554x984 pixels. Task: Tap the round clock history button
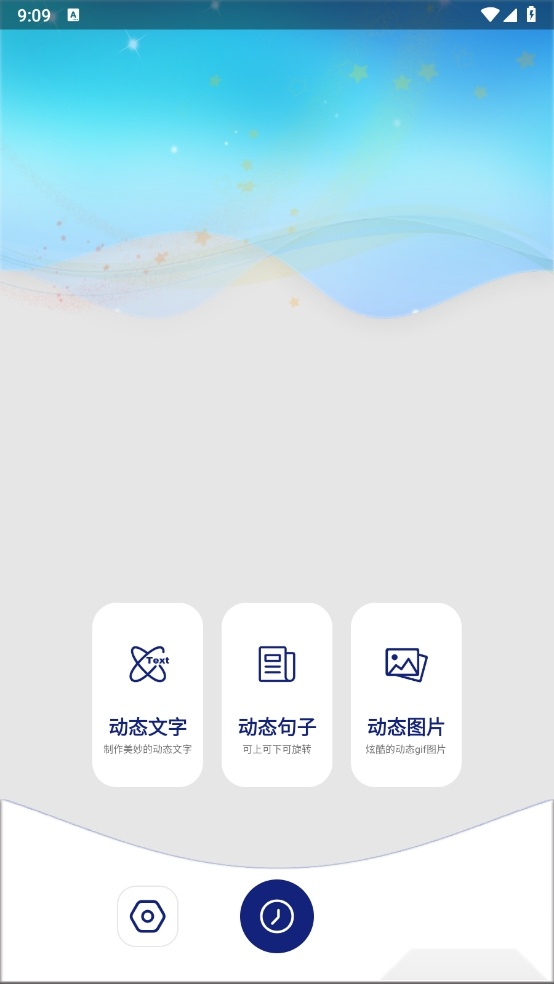coord(277,916)
